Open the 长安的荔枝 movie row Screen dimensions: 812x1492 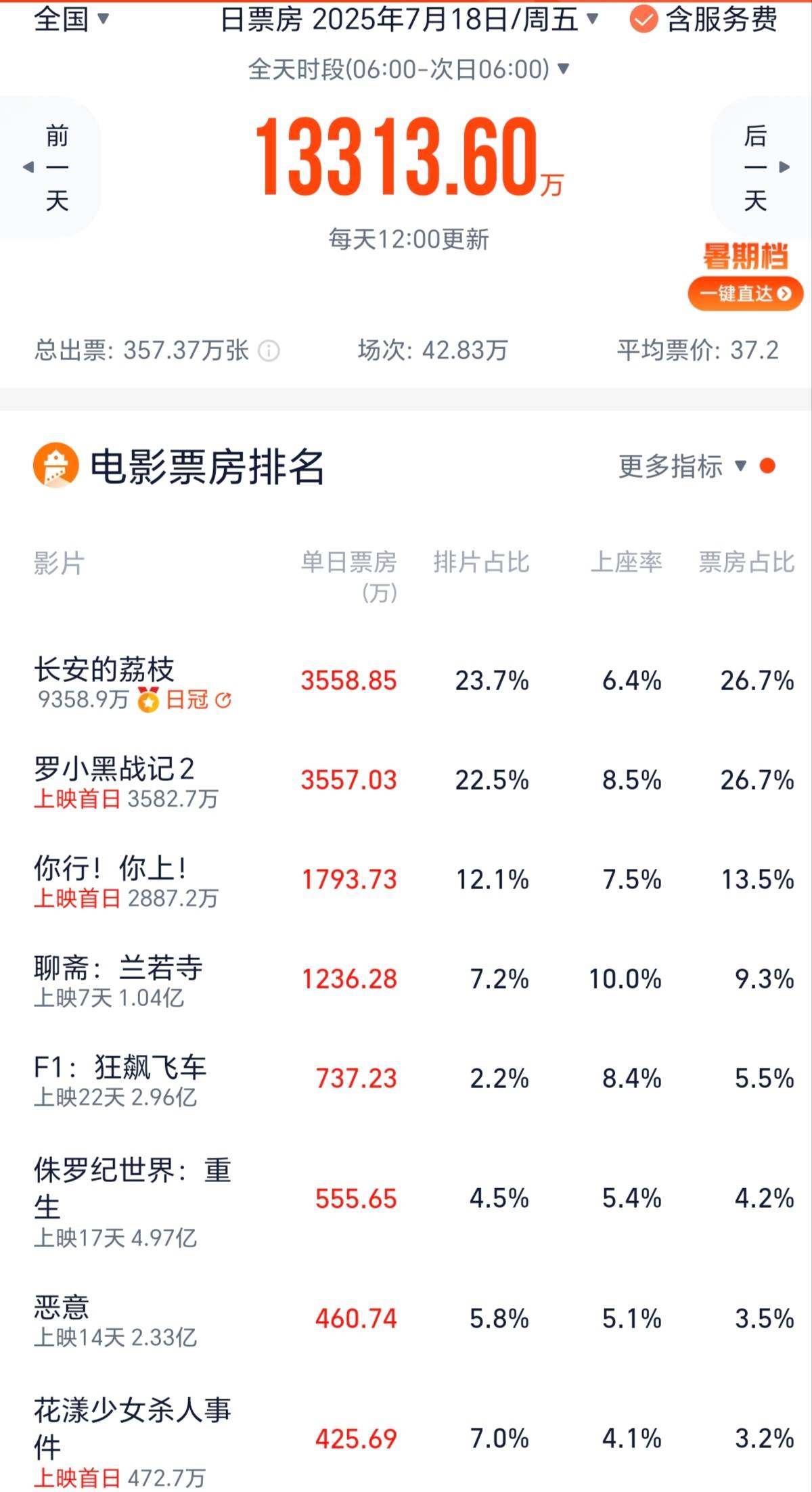pyautogui.click(x=406, y=681)
